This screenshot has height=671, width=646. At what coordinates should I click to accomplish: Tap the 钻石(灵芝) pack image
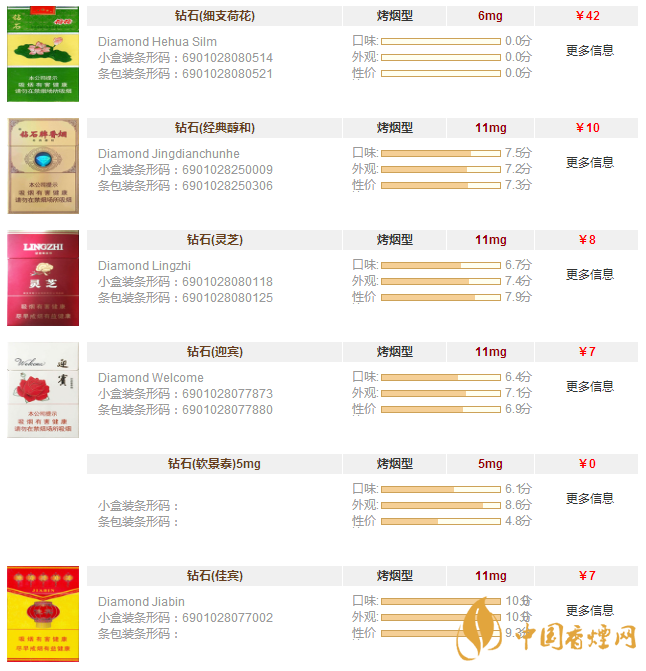click(x=43, y=277)
